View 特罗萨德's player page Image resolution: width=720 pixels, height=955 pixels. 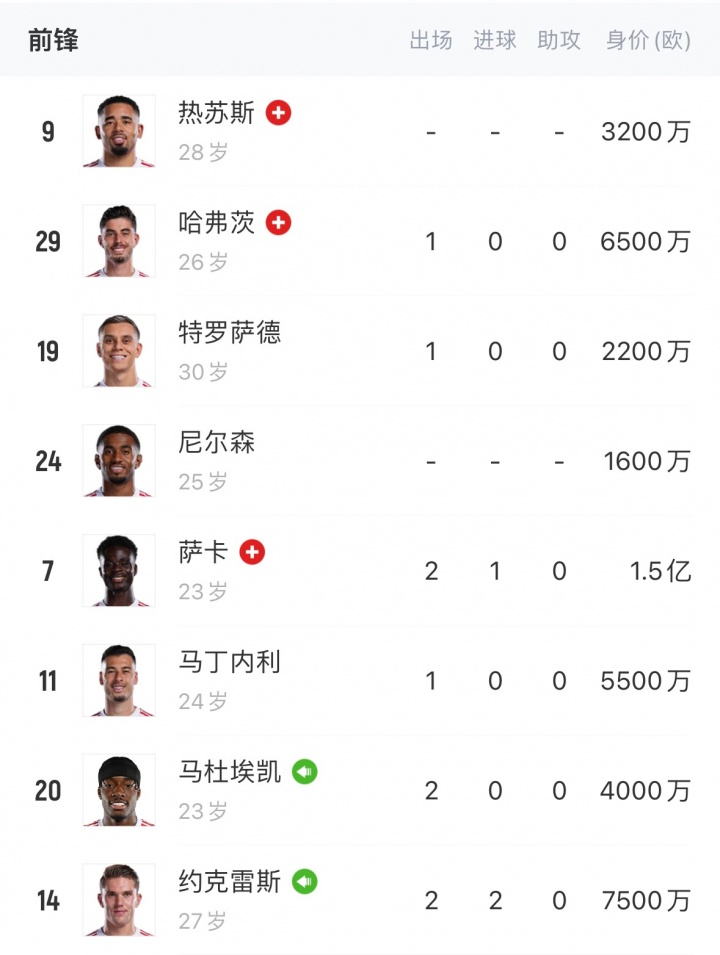[229, 334]
